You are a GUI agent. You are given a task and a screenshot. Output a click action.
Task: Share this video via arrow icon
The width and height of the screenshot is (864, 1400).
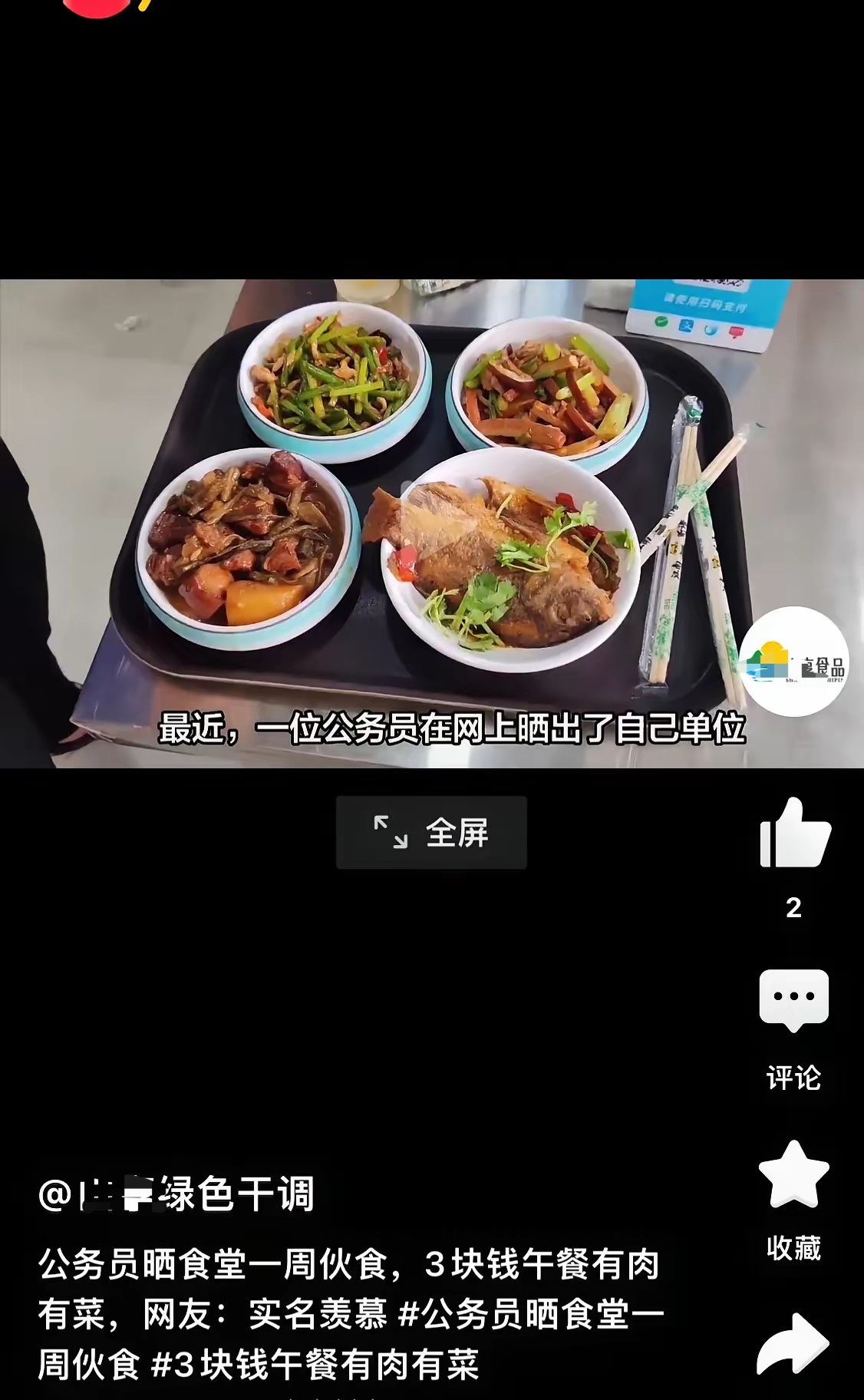(793, 1345)
